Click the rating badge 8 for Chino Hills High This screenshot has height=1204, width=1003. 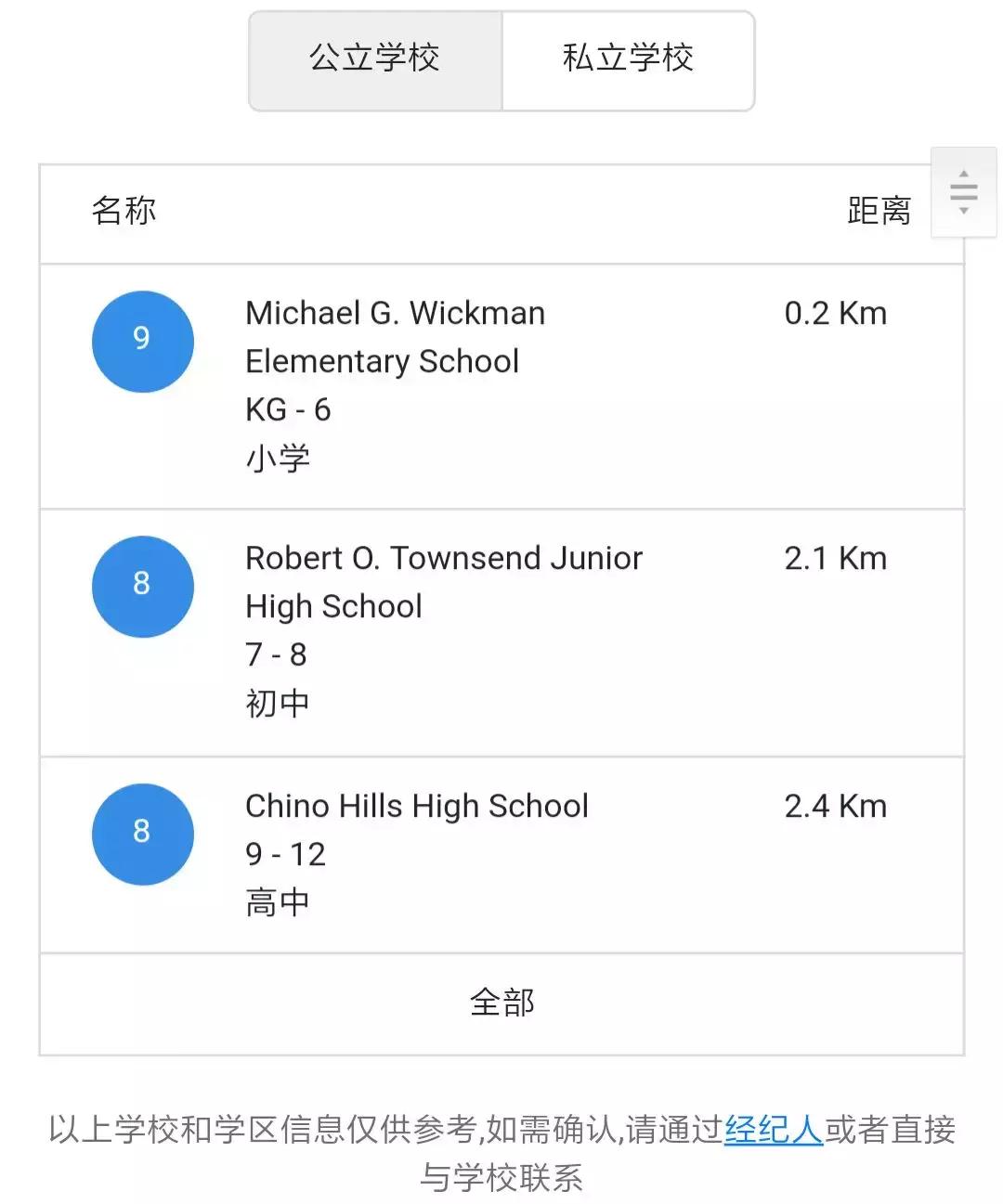142,833
